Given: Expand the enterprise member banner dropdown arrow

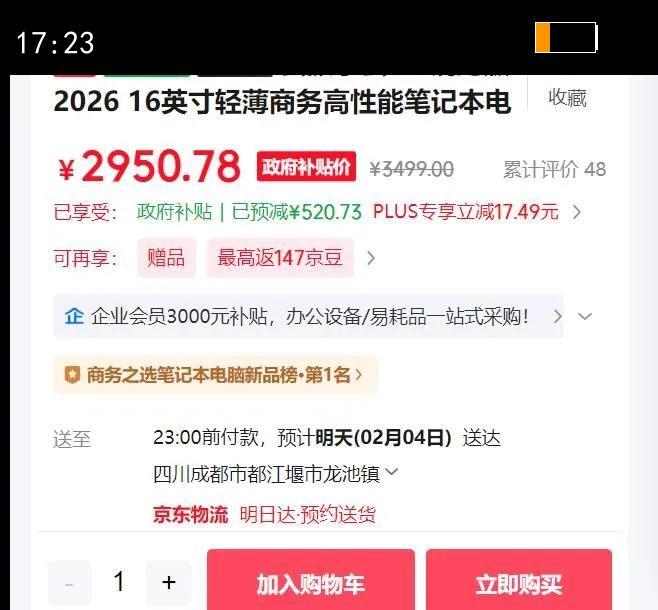Looking at the screenshot, I should click(x=585, y=316).
